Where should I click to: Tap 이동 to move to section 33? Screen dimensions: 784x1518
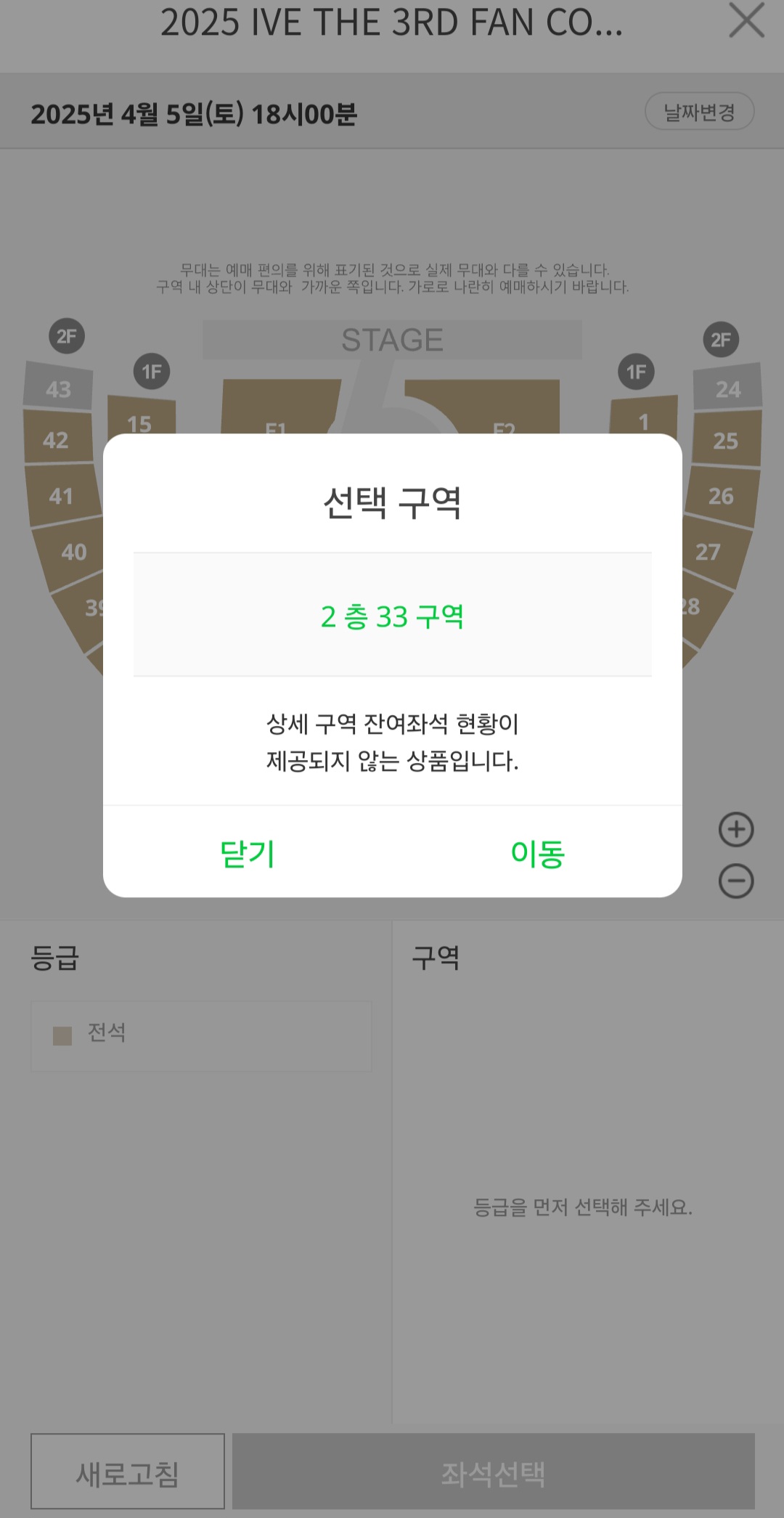click(537, 853)
